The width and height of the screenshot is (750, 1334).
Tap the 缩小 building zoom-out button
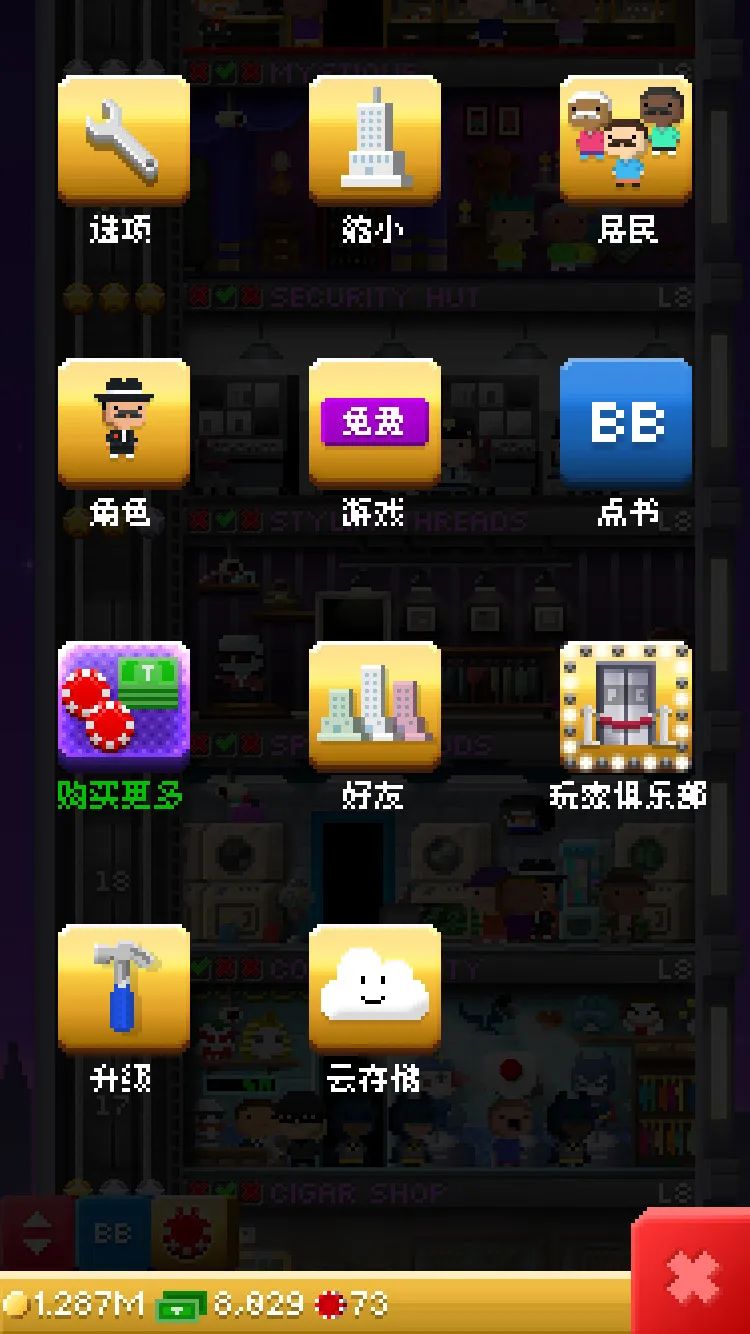374,141
